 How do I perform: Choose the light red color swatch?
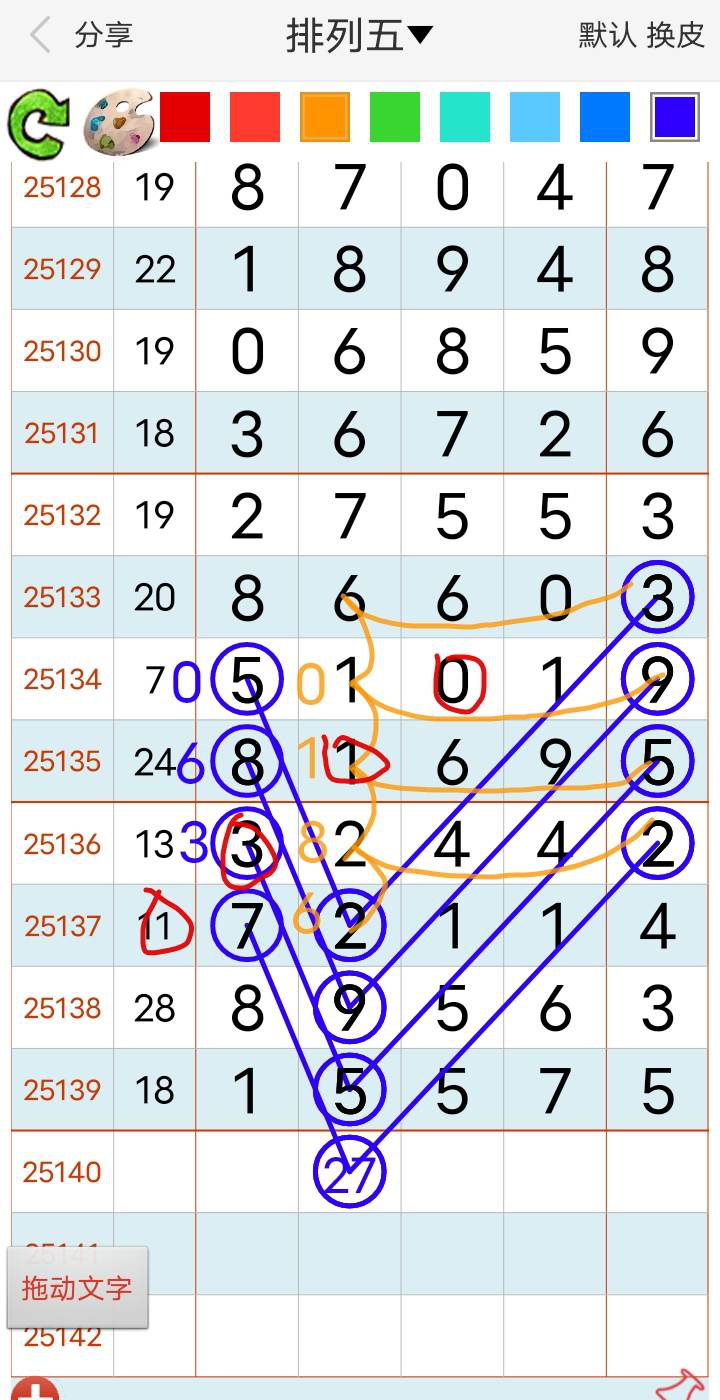coord(255,117)
